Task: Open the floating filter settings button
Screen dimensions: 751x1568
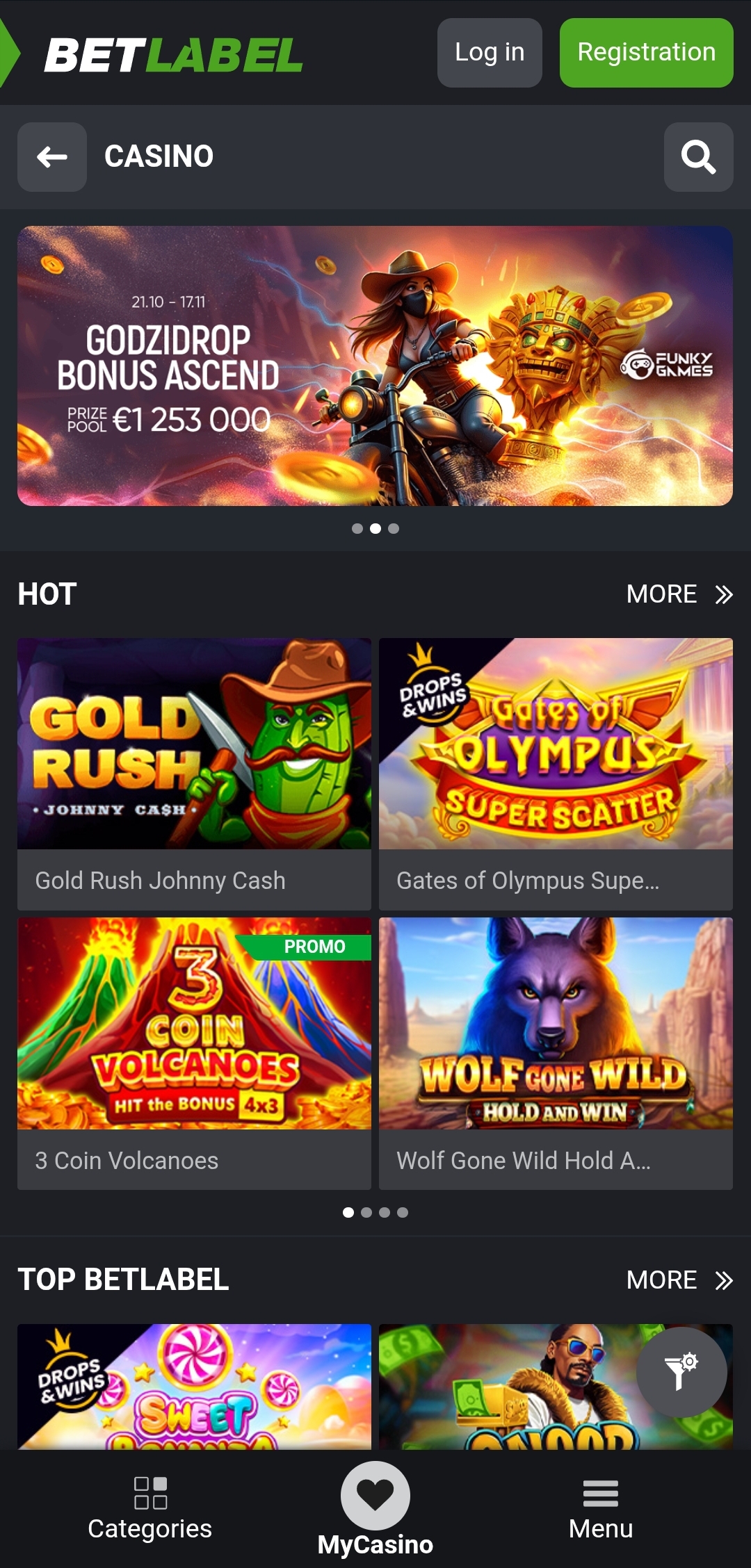Action: (681, 1372)
